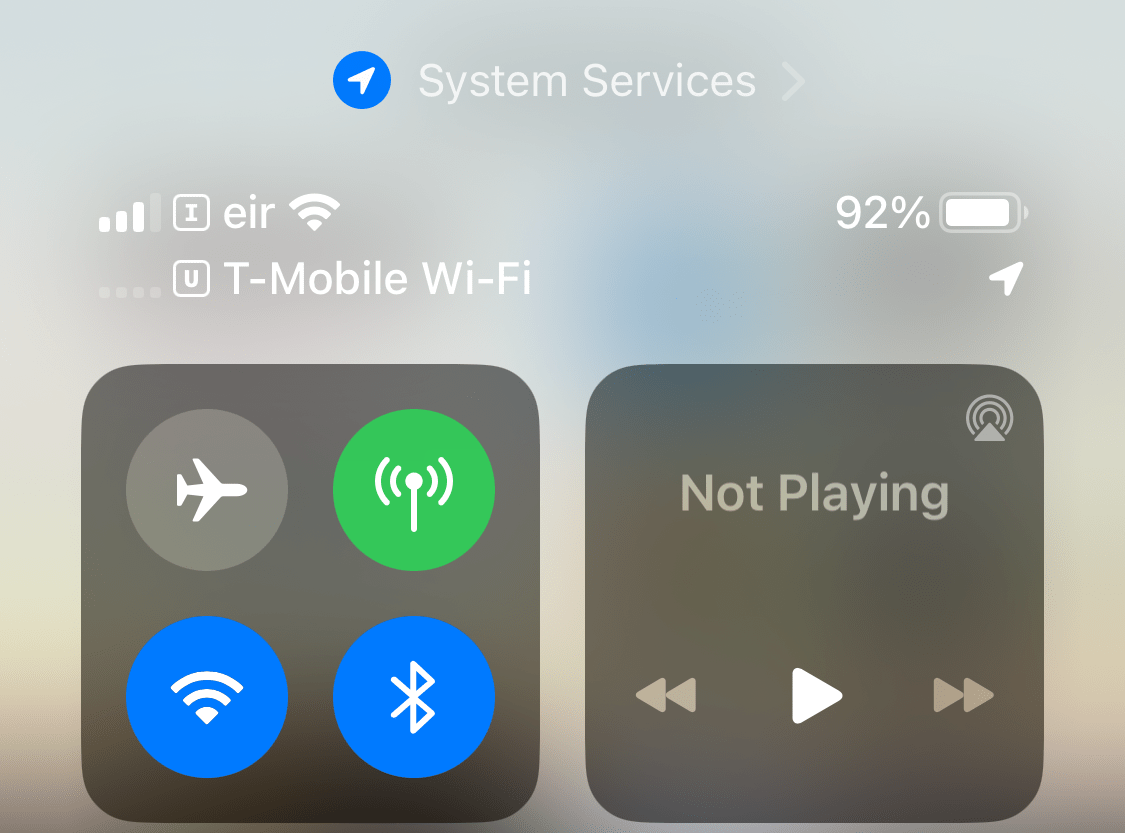Turn off cellular data
The width and height of the screenshot is (1125, 833).
click(413, 490)
